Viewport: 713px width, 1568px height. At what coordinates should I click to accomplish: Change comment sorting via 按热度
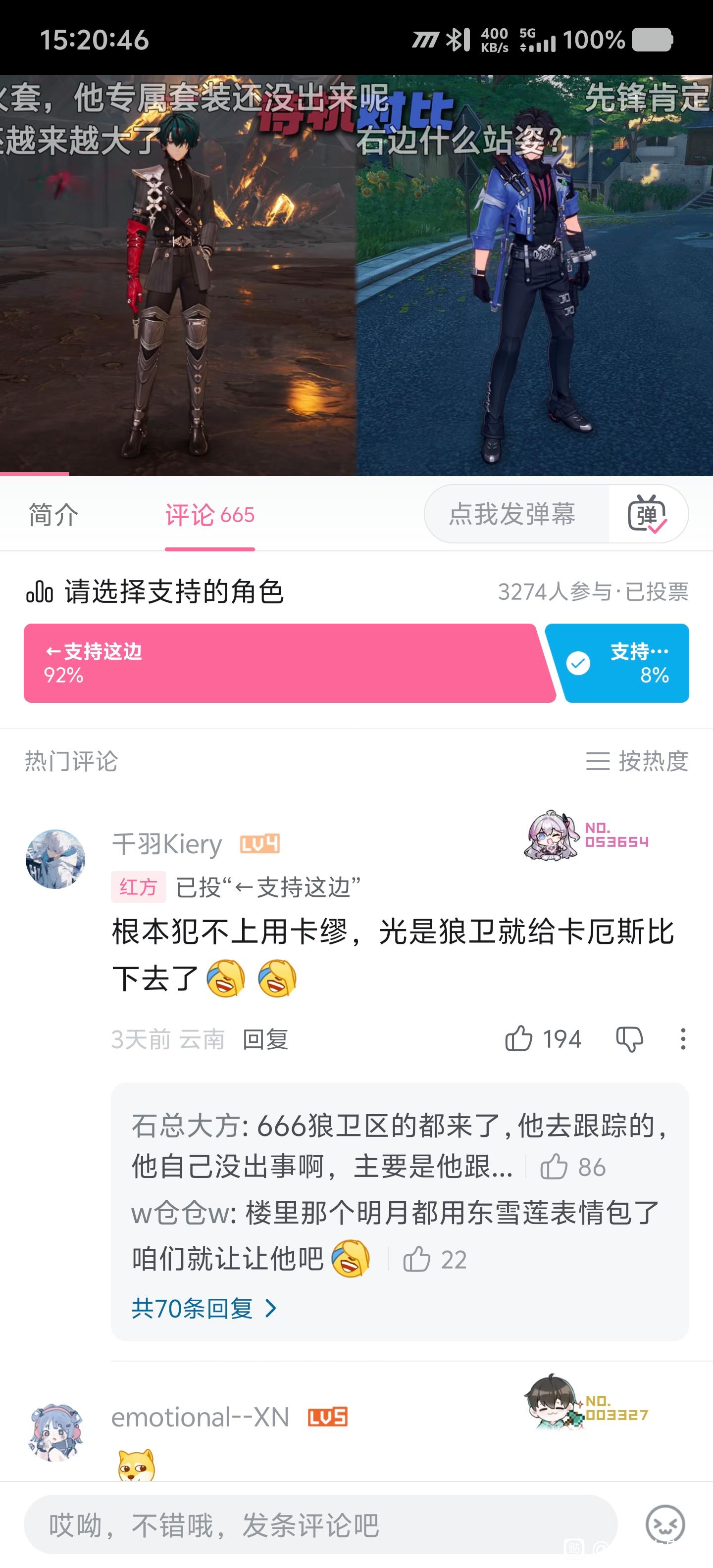(637, 761)
